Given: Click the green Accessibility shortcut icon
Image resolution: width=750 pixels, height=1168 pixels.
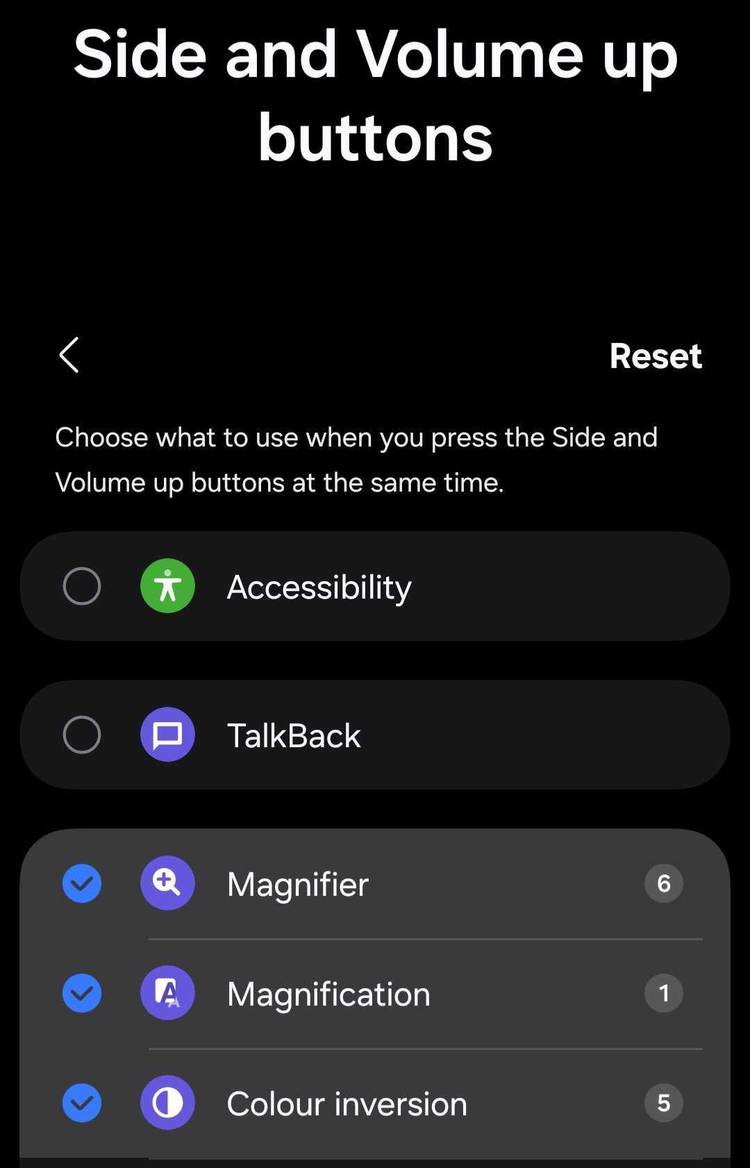Looking at the screenshot, I should pos(167,586).
